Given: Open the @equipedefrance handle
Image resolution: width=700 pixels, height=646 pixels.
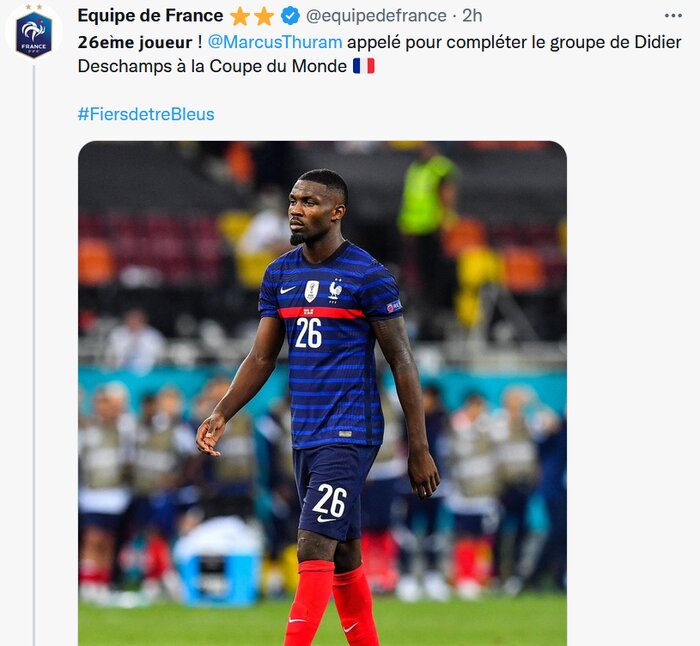Looking at the screenshot, I should (376, 16).
